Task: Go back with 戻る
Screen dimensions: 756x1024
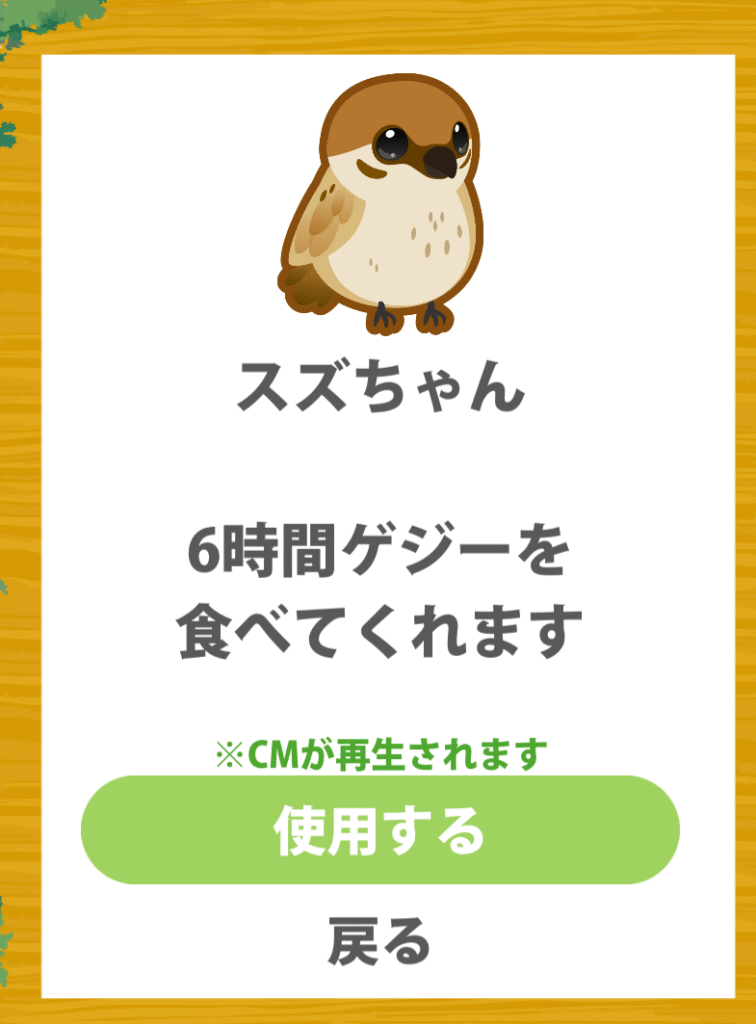Action: (379, 940)
